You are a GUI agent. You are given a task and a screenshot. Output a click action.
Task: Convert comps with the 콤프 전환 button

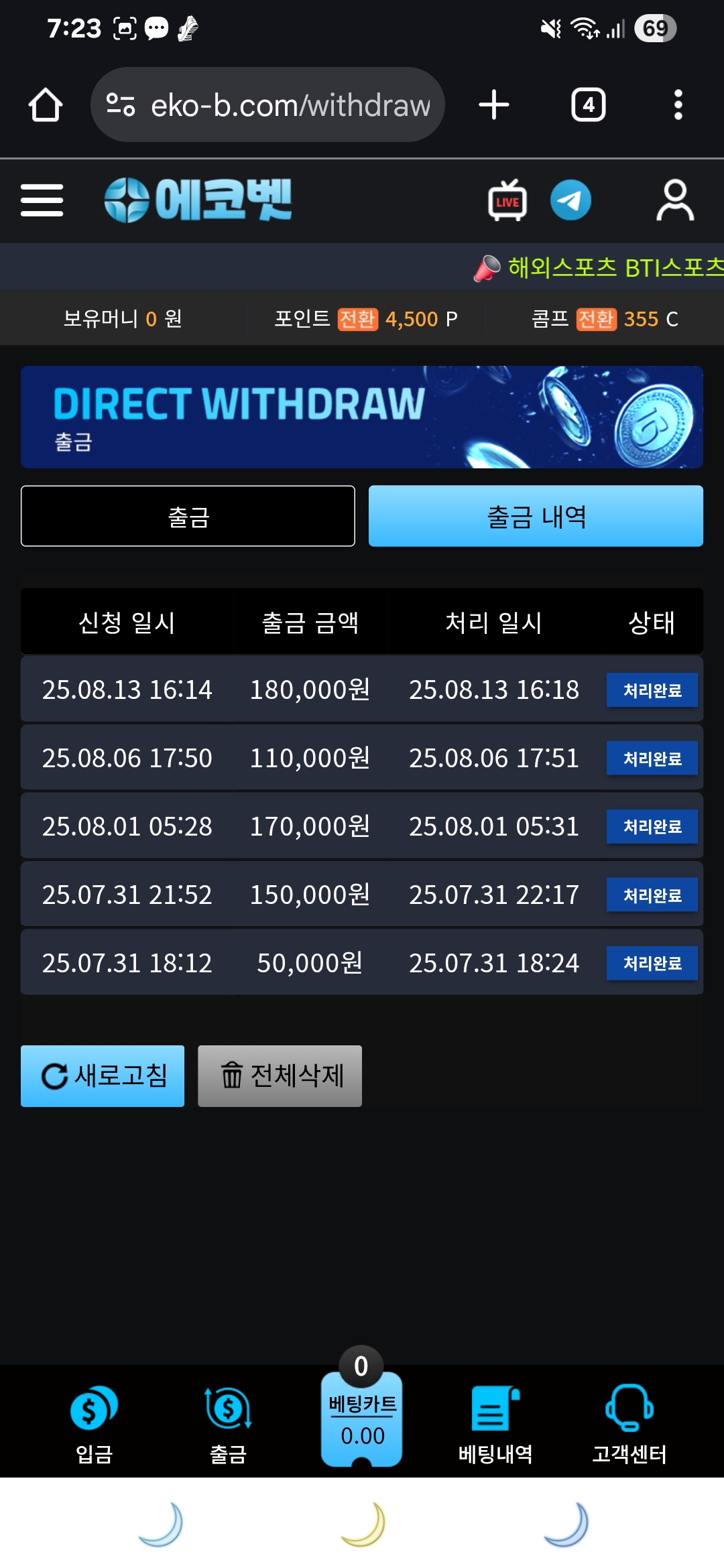coord(595,319)
